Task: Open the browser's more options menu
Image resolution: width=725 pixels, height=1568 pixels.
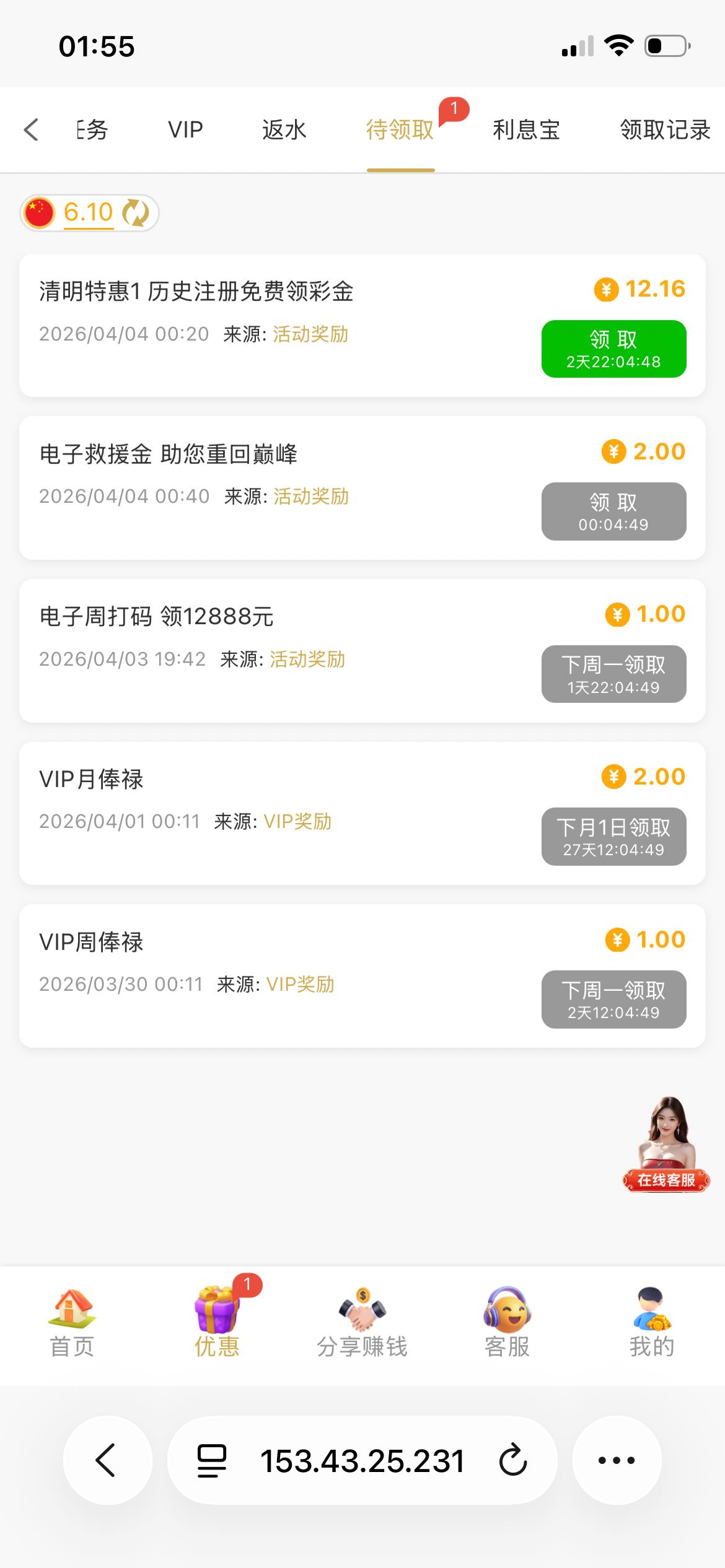Action: [x=617, y=1460]
